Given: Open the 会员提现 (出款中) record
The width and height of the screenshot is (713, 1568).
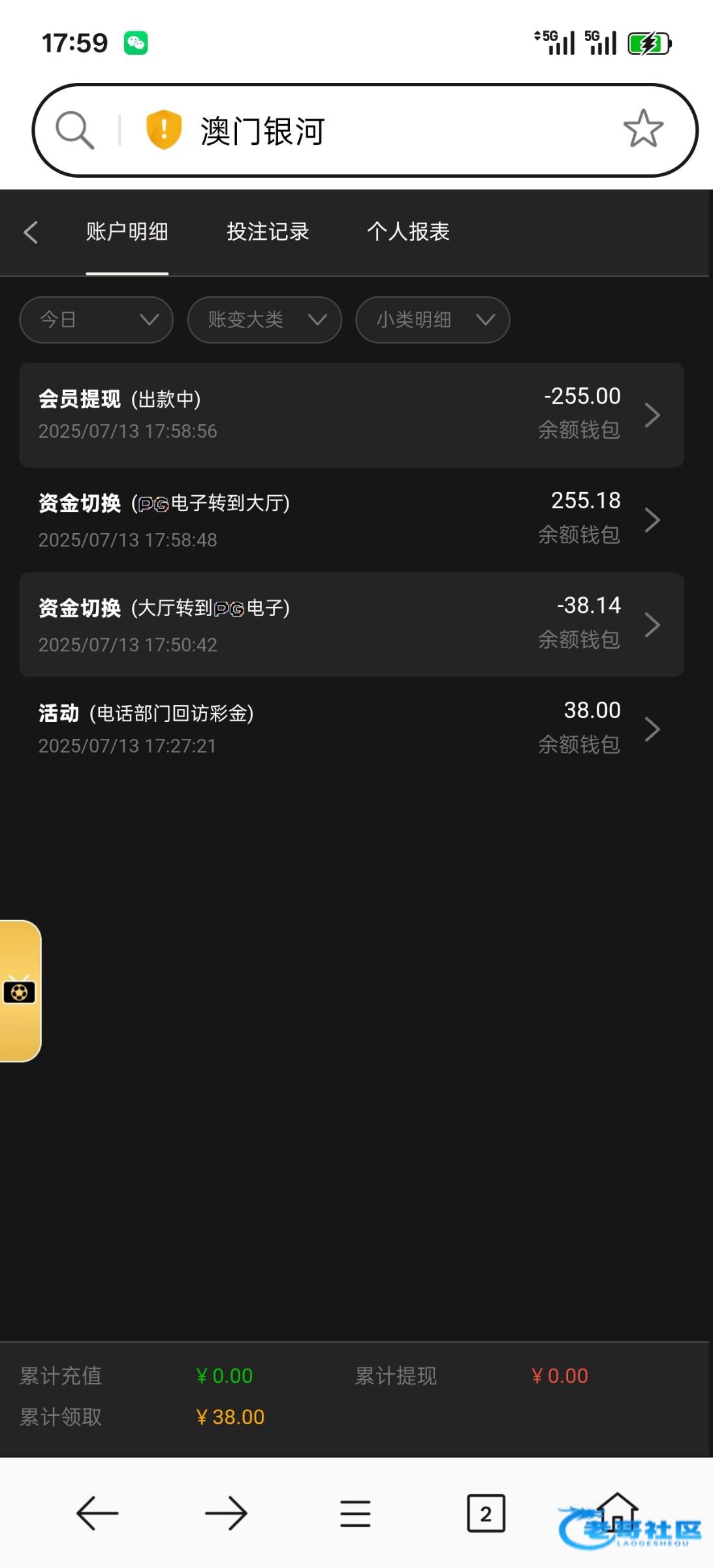Looking at the screenshot, I should [351, 415].
